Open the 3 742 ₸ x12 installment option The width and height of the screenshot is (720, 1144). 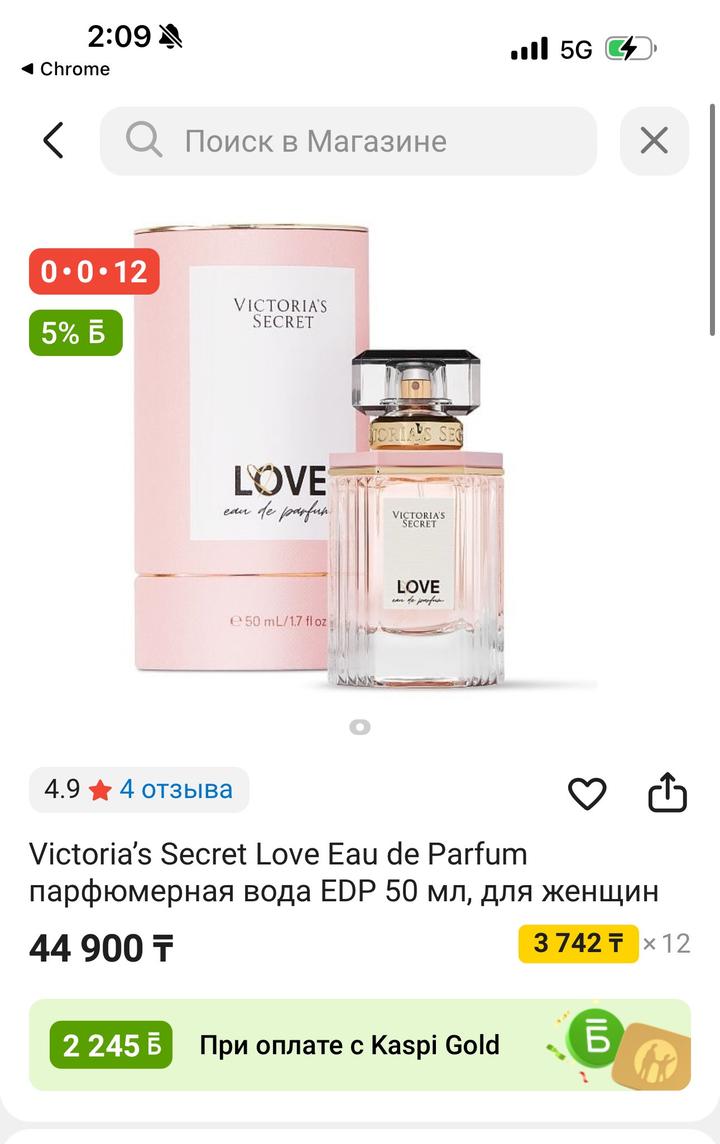[603, 943]
